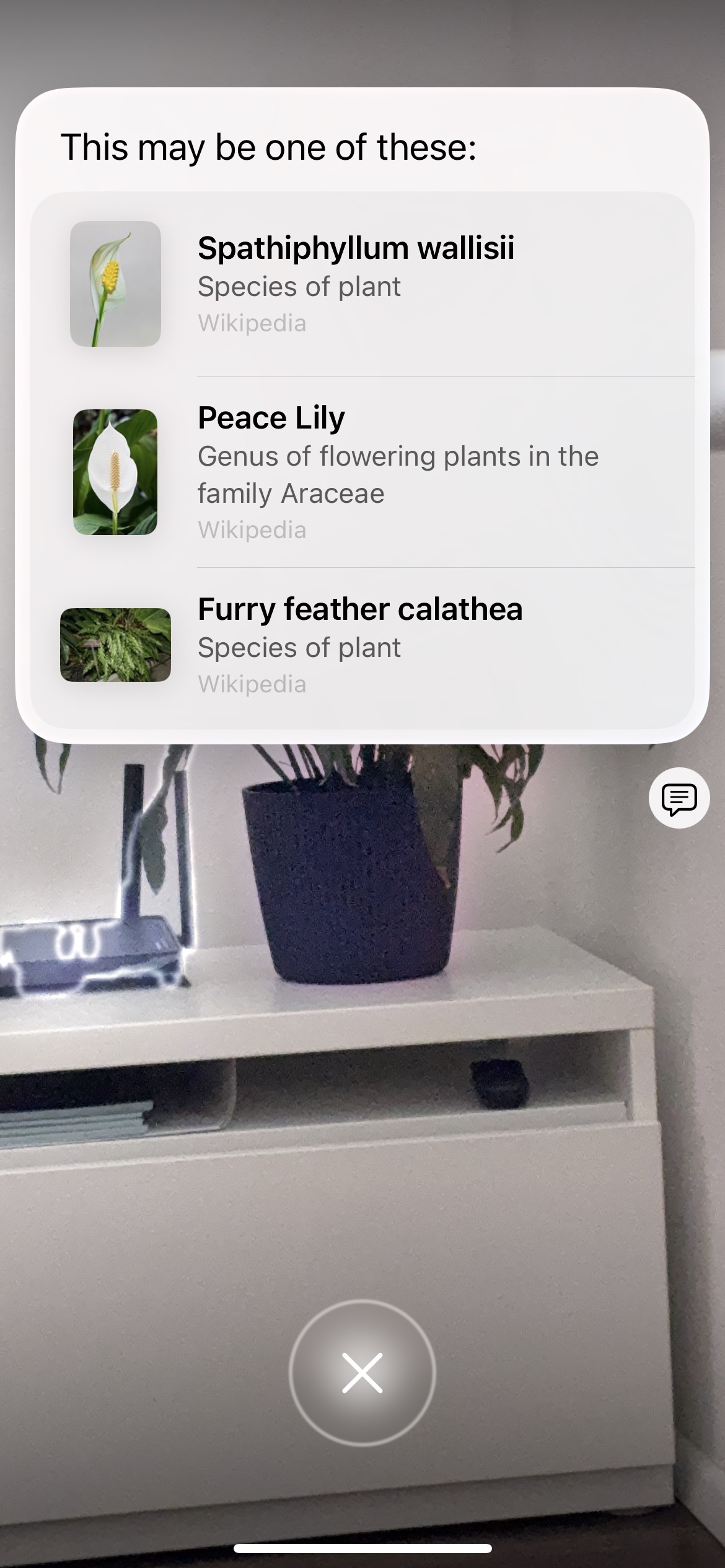The height and width of the screenshot is (1568, 725).
Task: Tap the chat bubble icon
Action: click(x=679, y=798)
